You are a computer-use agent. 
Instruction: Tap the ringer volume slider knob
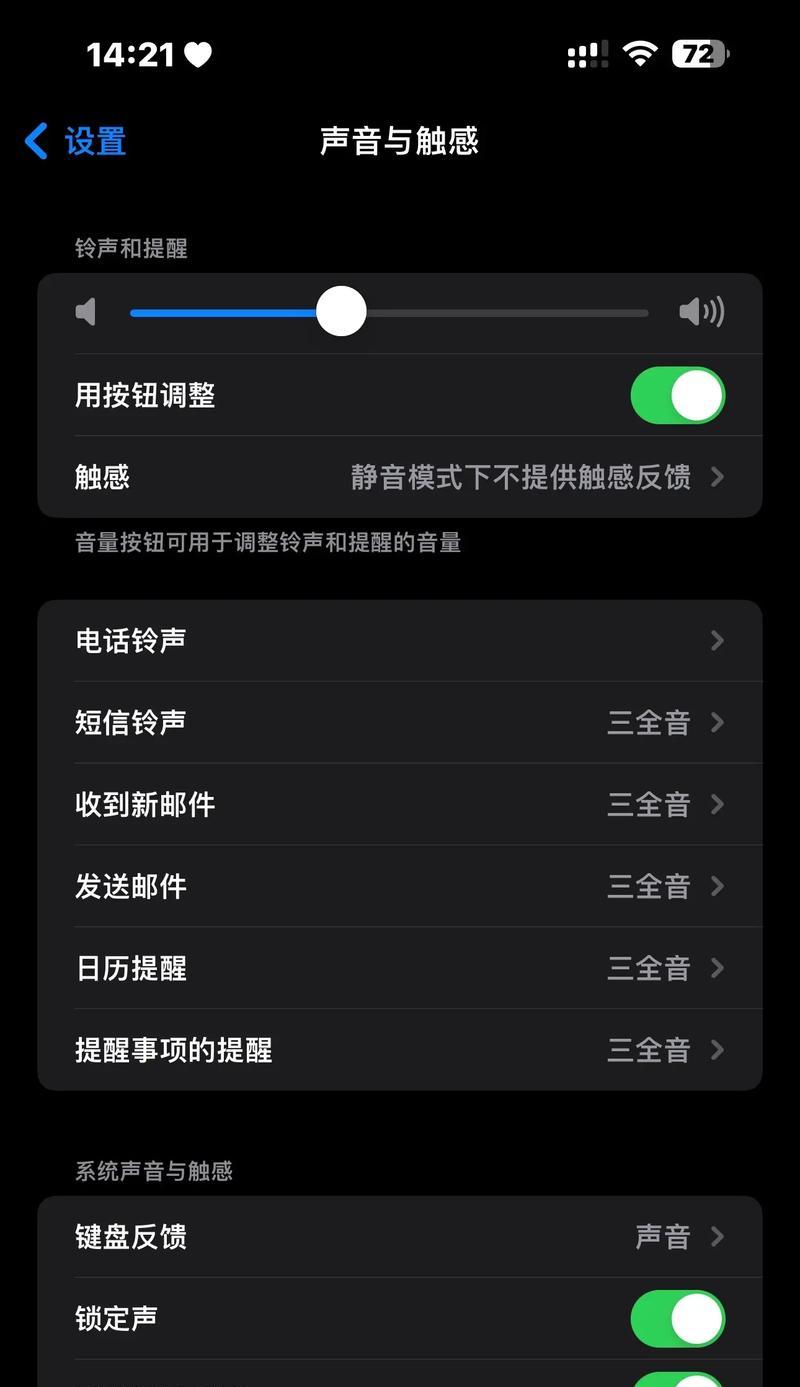(x=341, y=311)
